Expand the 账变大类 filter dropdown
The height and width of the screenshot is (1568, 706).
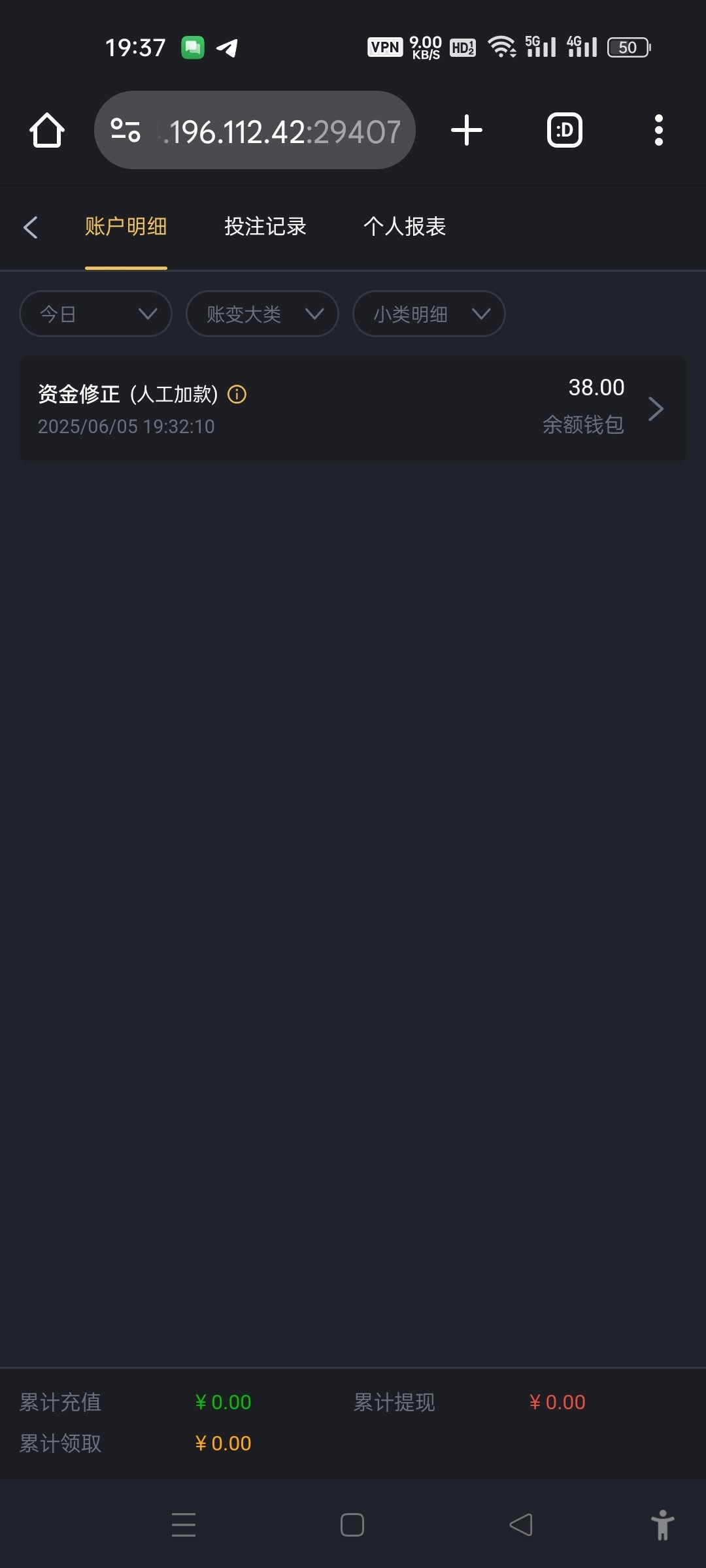[262, 314]
